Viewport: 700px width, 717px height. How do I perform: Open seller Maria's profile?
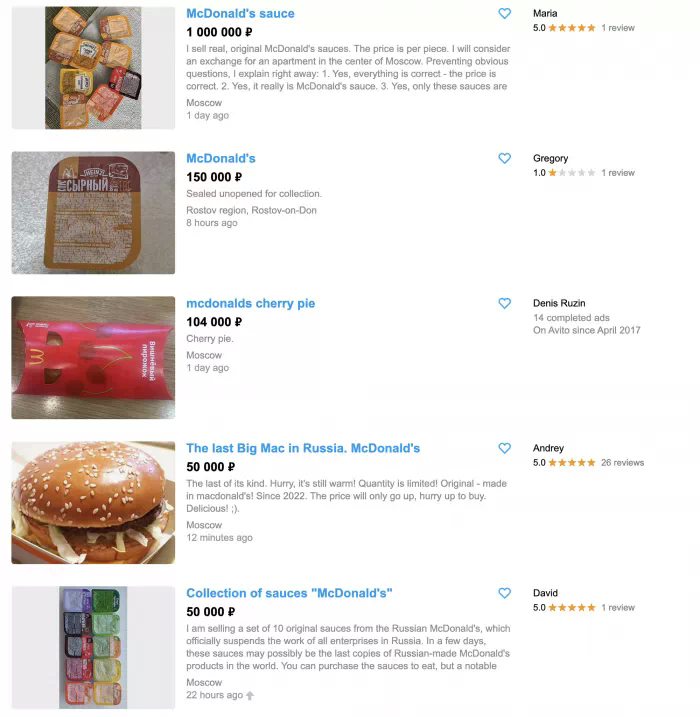[x=545, y=13]
